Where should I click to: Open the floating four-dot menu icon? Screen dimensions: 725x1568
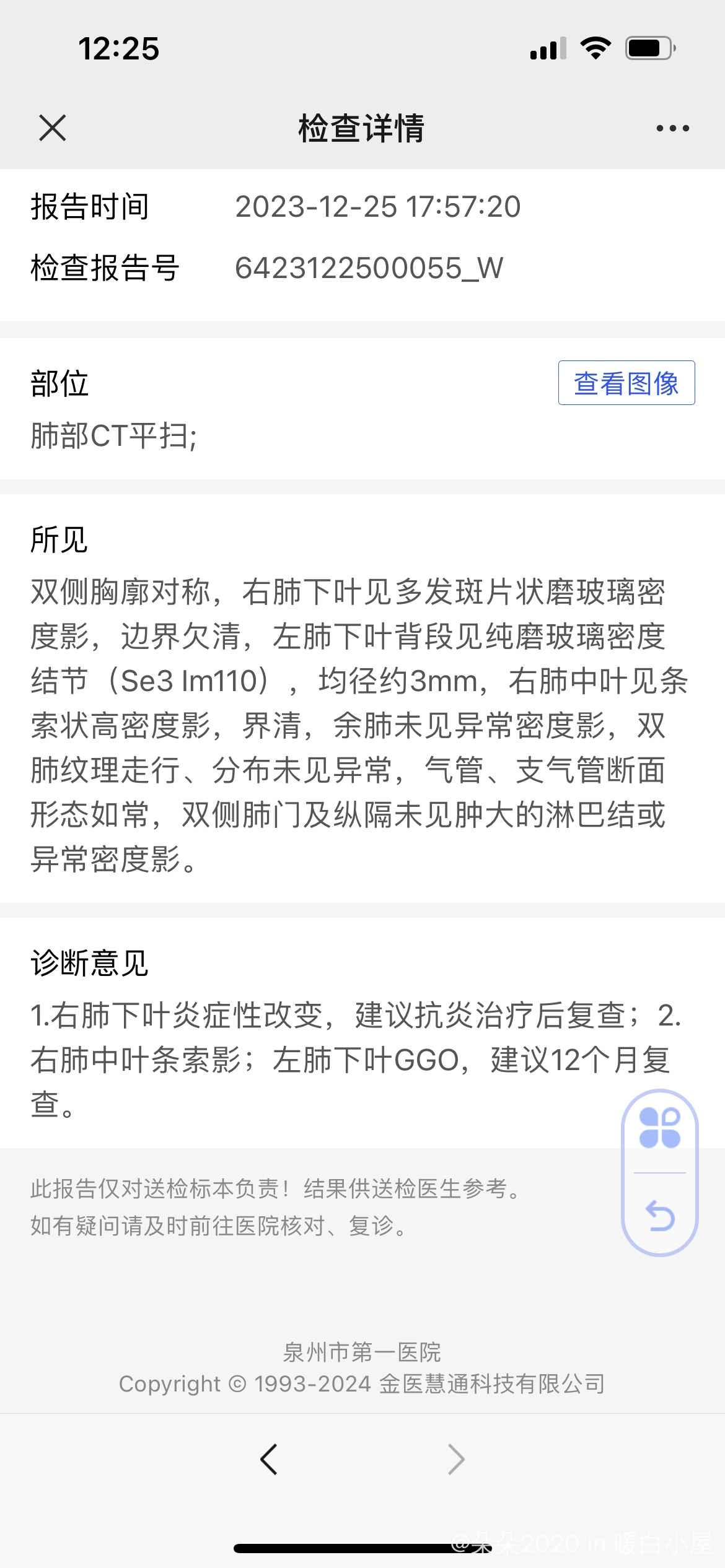pos(660,1128)
